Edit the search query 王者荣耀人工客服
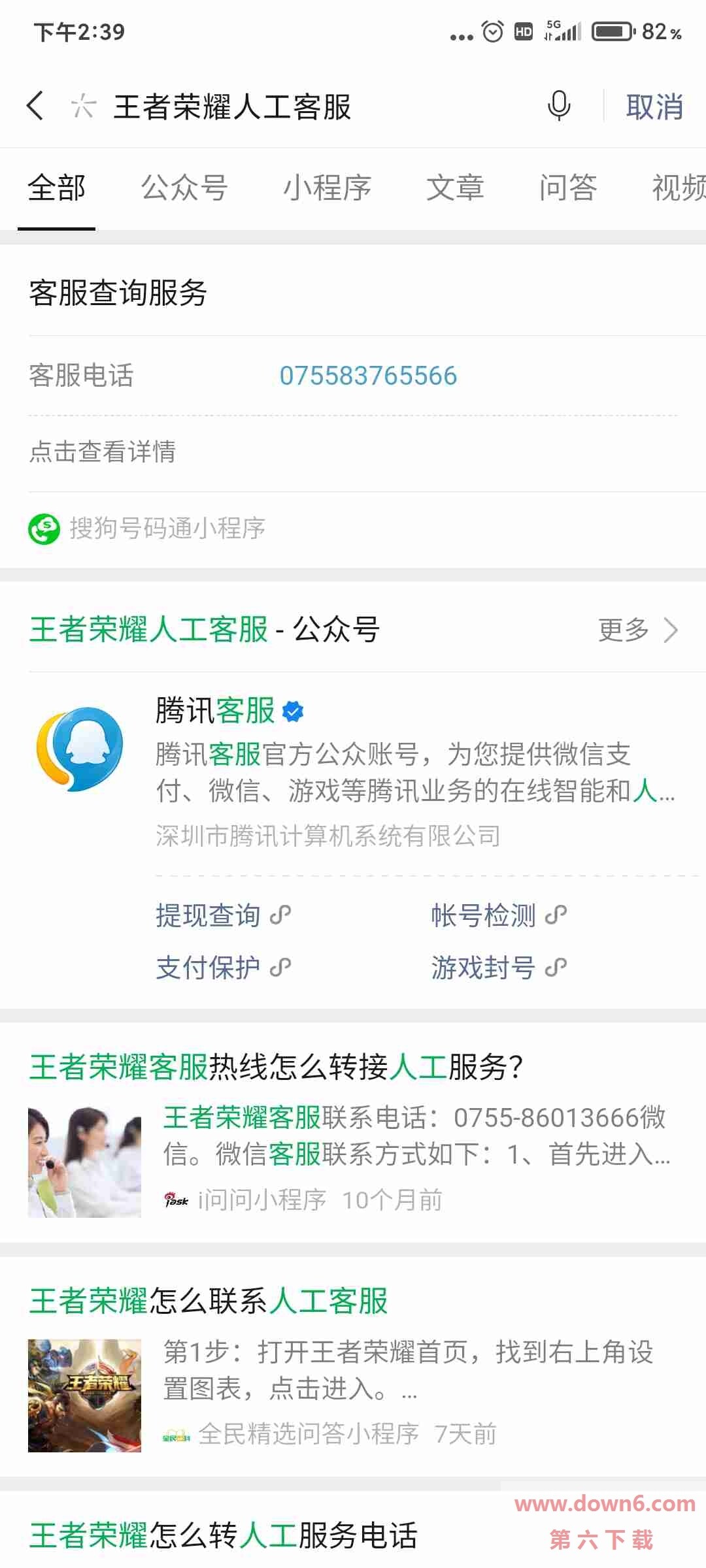Screen dimensions: 706x1568 coord(232,107)
